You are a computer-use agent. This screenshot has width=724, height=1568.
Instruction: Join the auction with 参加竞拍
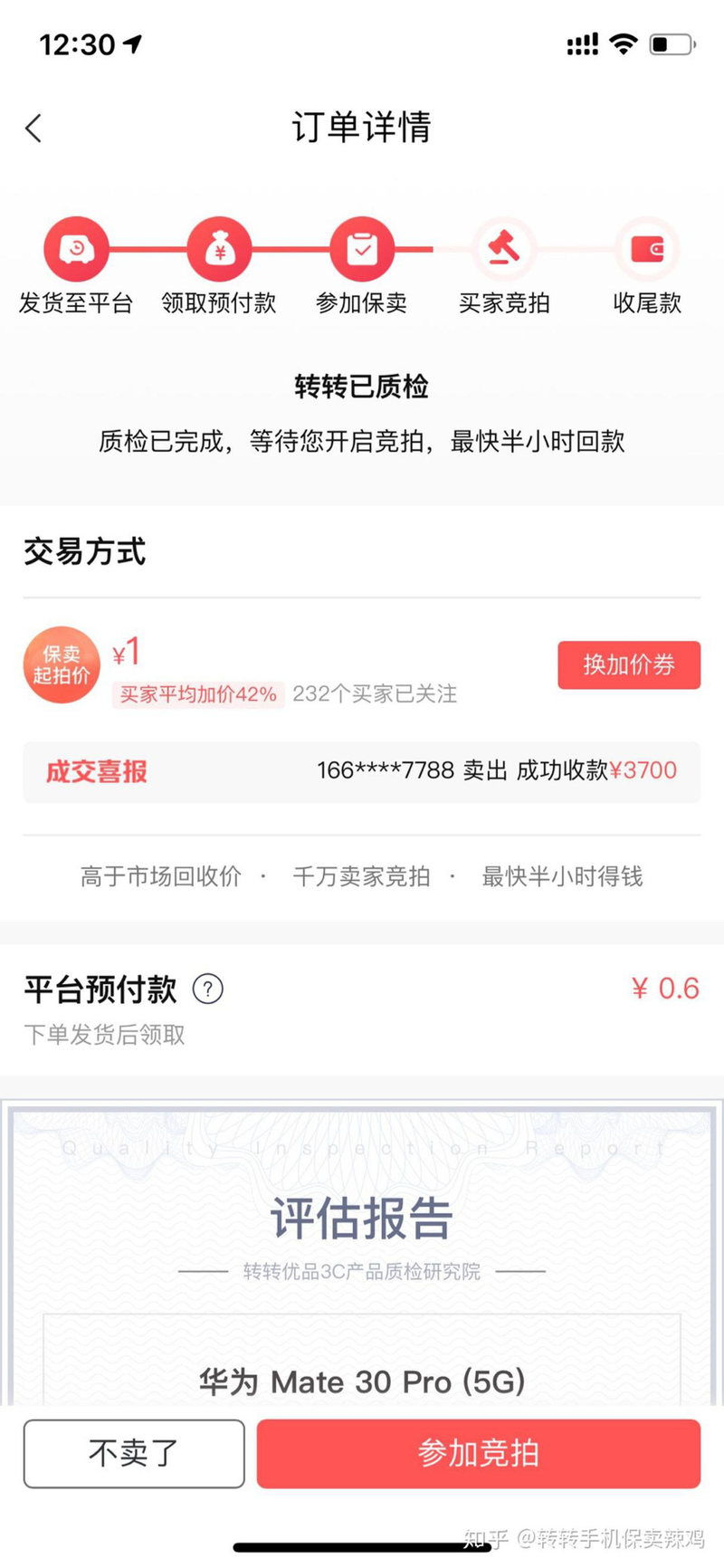479,1453
